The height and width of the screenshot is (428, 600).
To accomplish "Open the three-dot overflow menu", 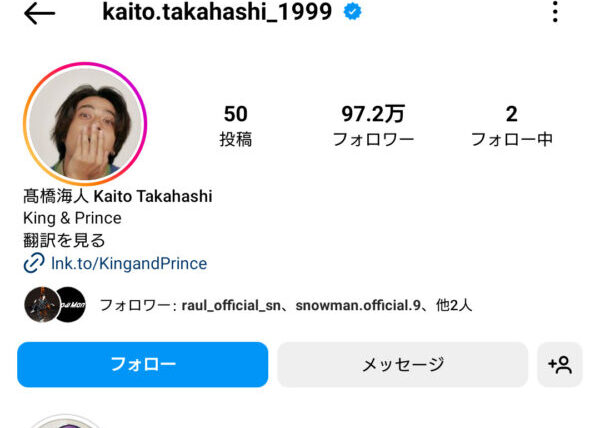I will [x=555, y=13].
